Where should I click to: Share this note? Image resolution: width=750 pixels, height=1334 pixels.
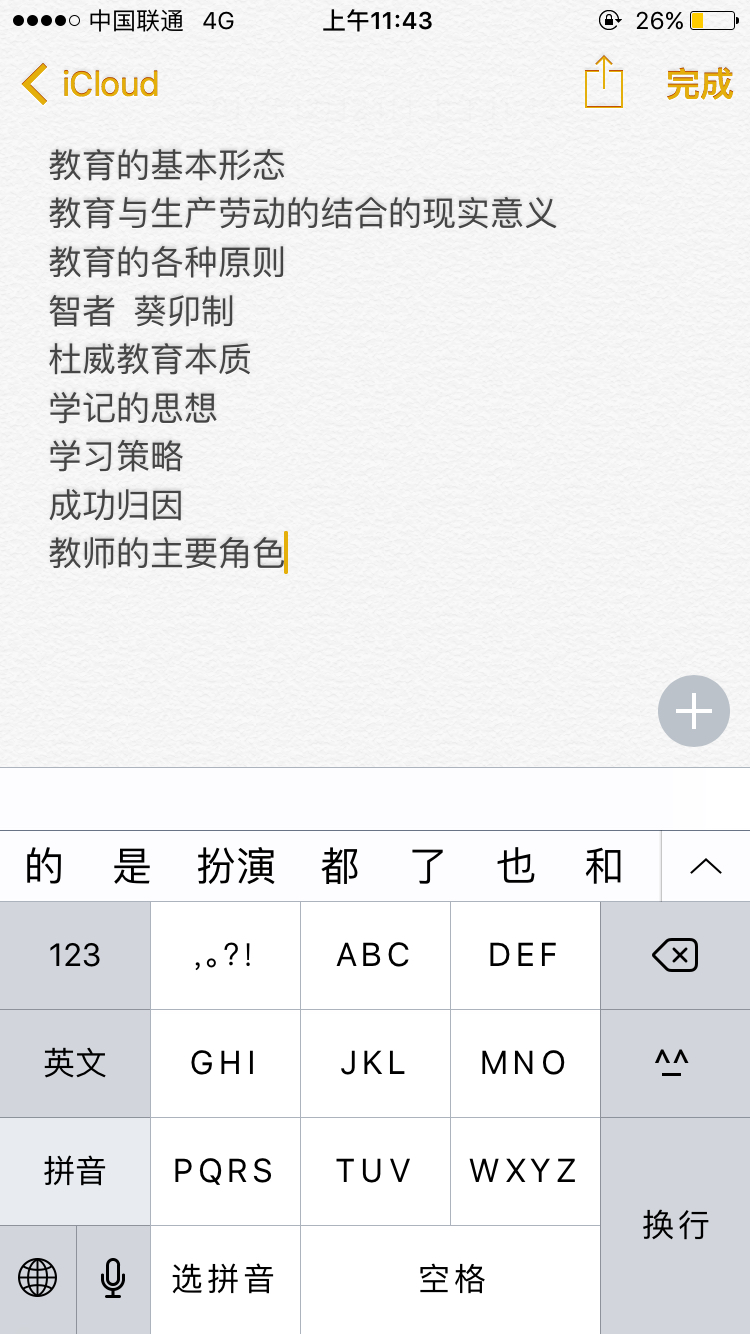pos(604,82)
